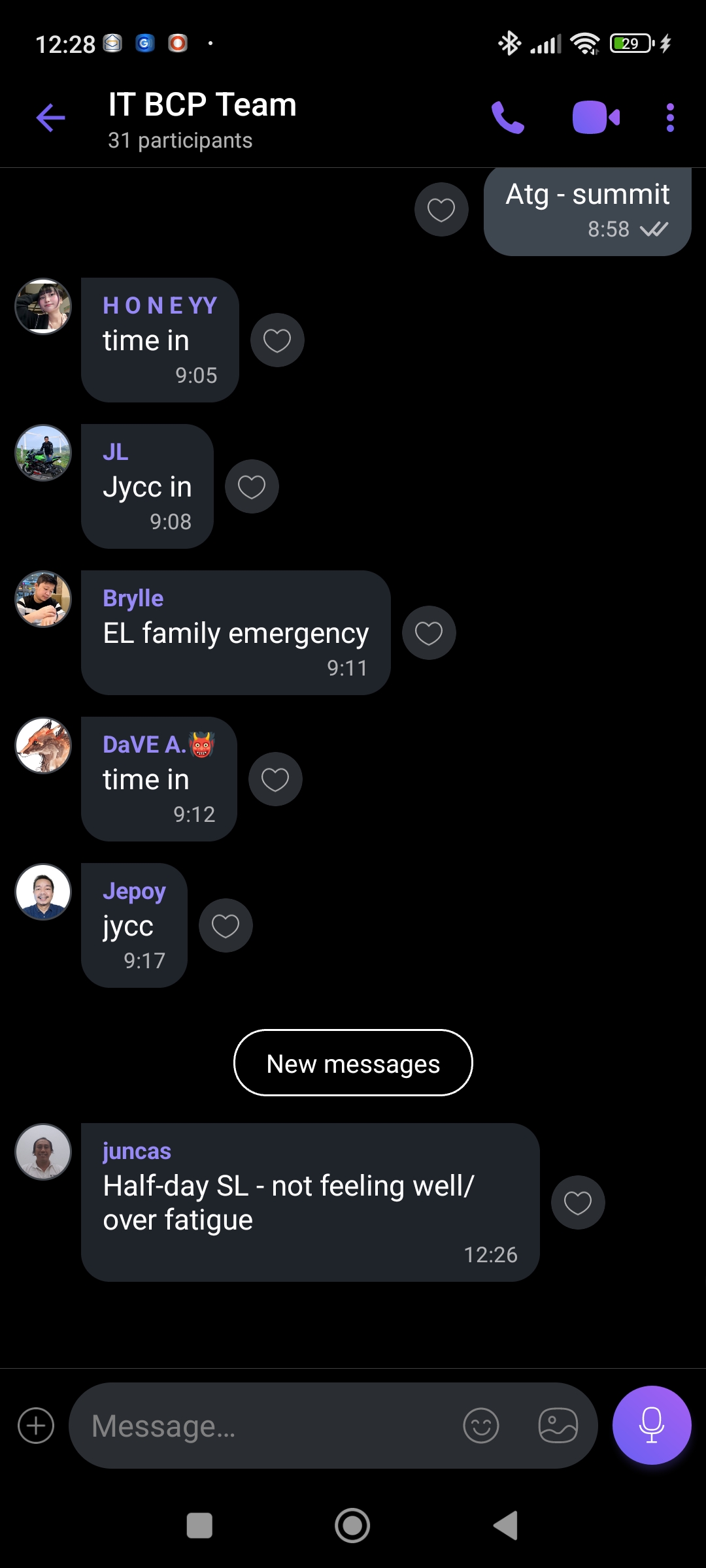Start a video call with the group
706x1568 pixels.
coord(596,118)
